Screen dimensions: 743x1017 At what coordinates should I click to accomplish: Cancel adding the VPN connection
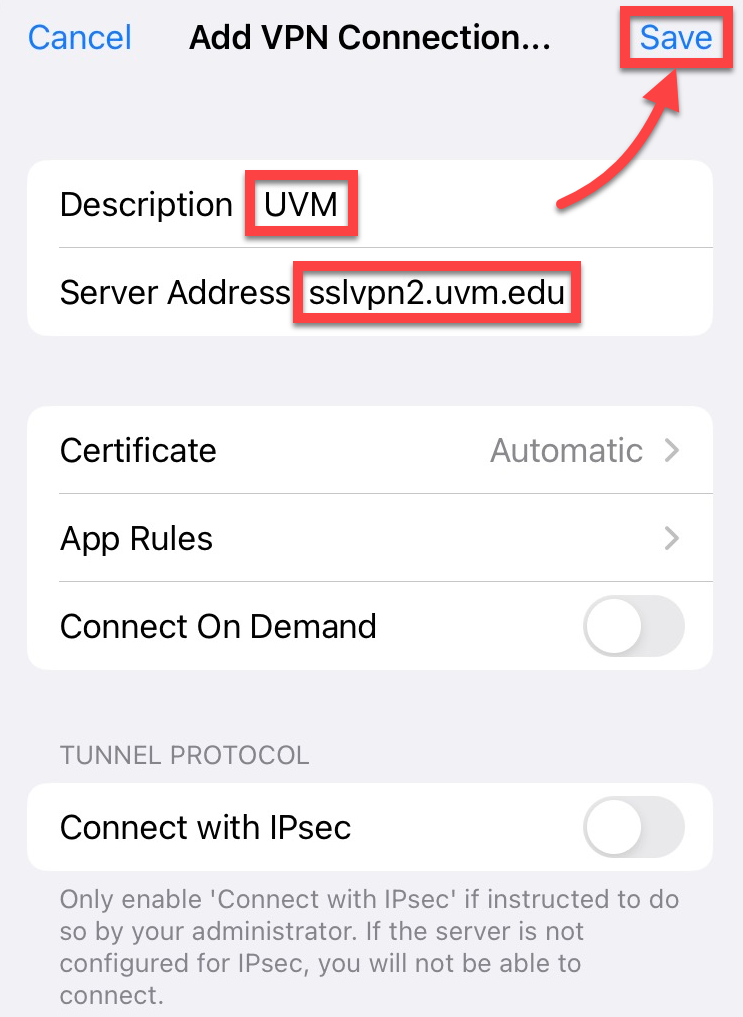(79, 37)
